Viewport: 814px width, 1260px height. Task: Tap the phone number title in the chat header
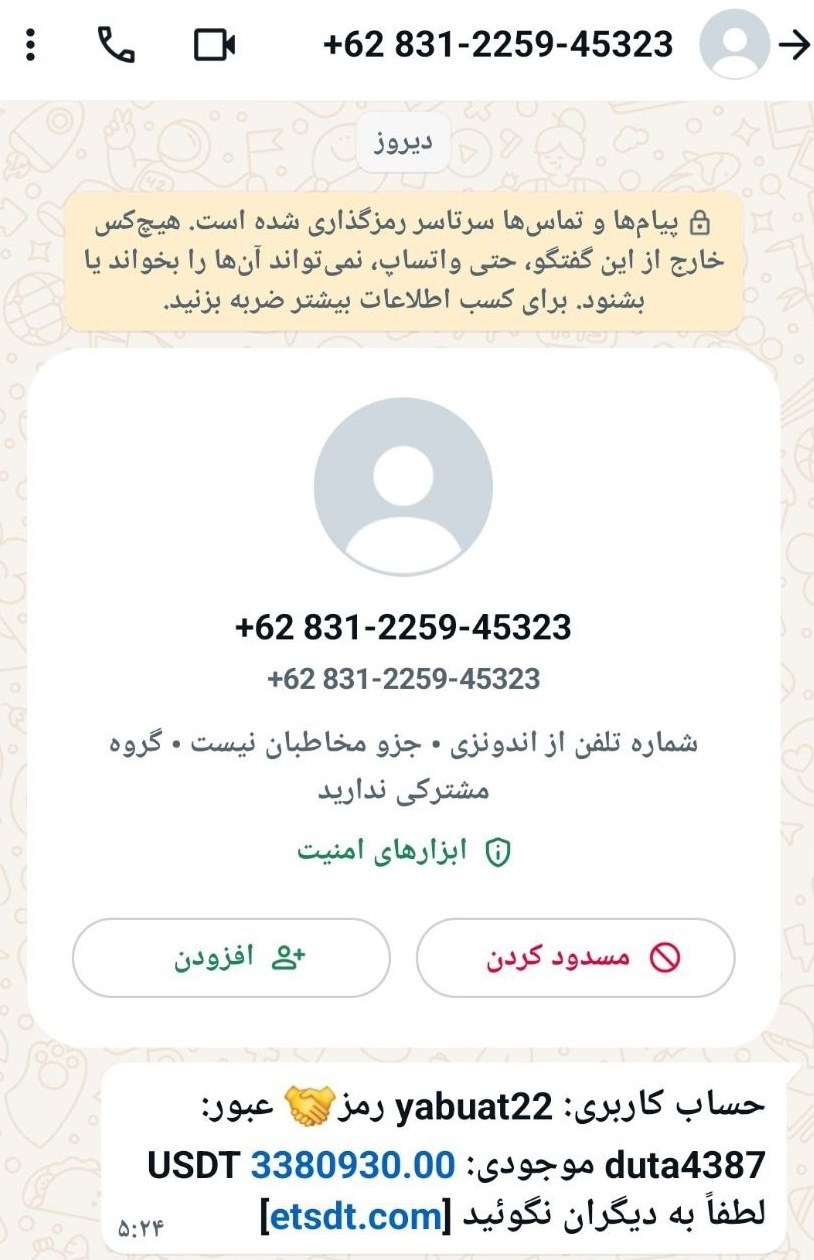(x=497, y=45)
